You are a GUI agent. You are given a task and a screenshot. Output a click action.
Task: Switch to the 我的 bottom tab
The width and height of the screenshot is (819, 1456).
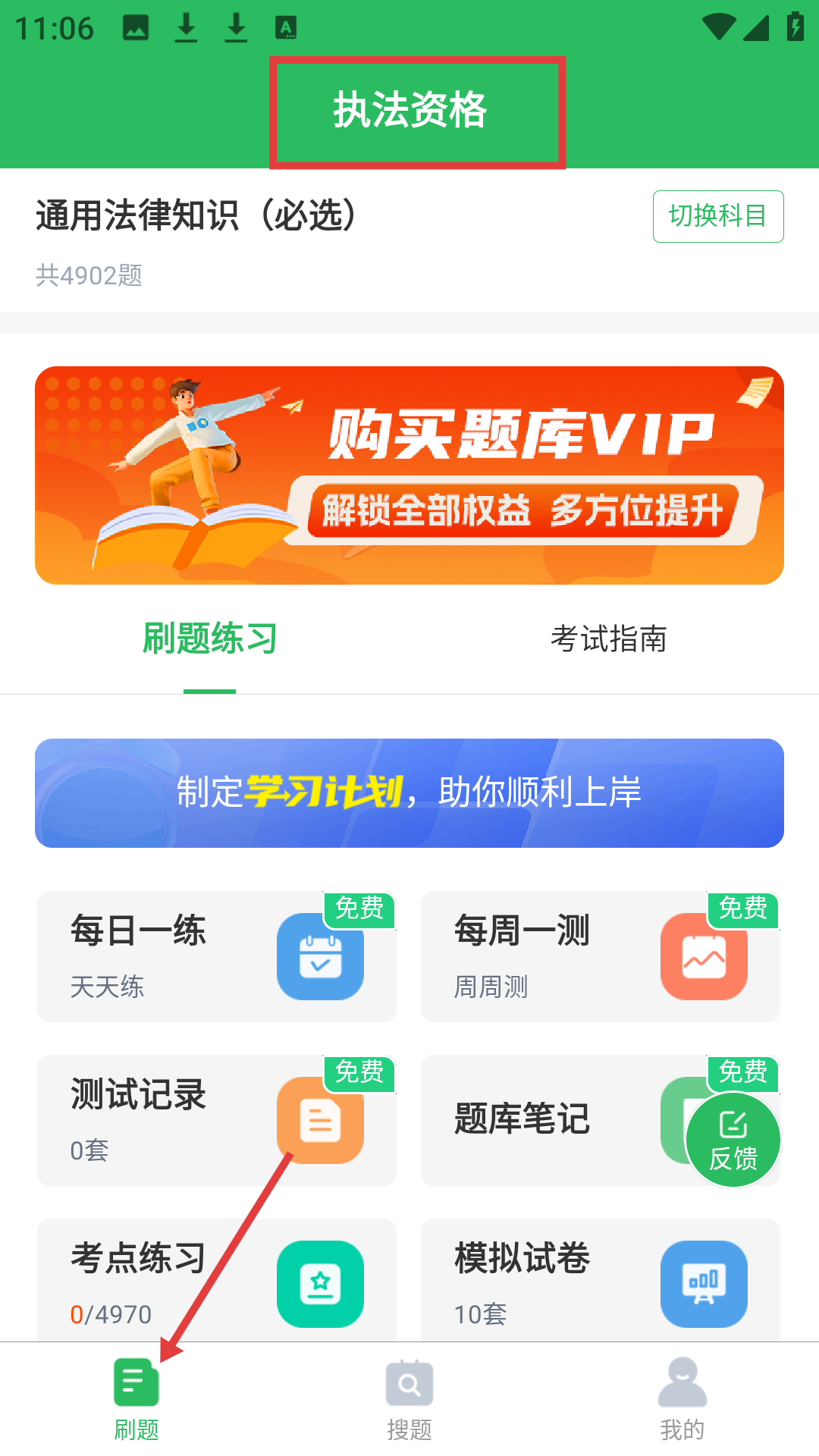coord(682,1398)
